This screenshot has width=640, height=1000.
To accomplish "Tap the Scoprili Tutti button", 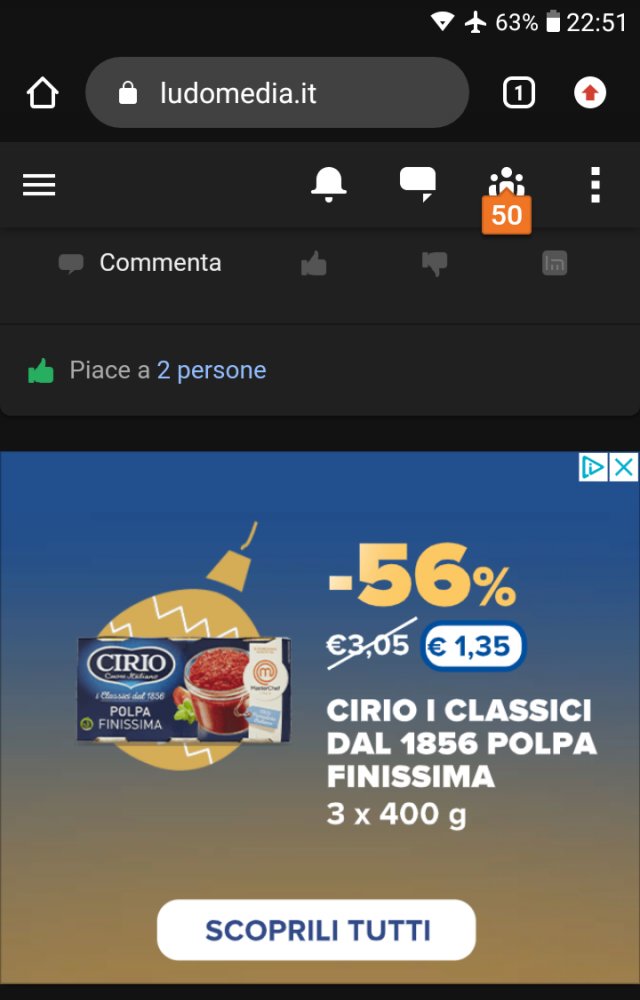I will [x=316, y=930].
